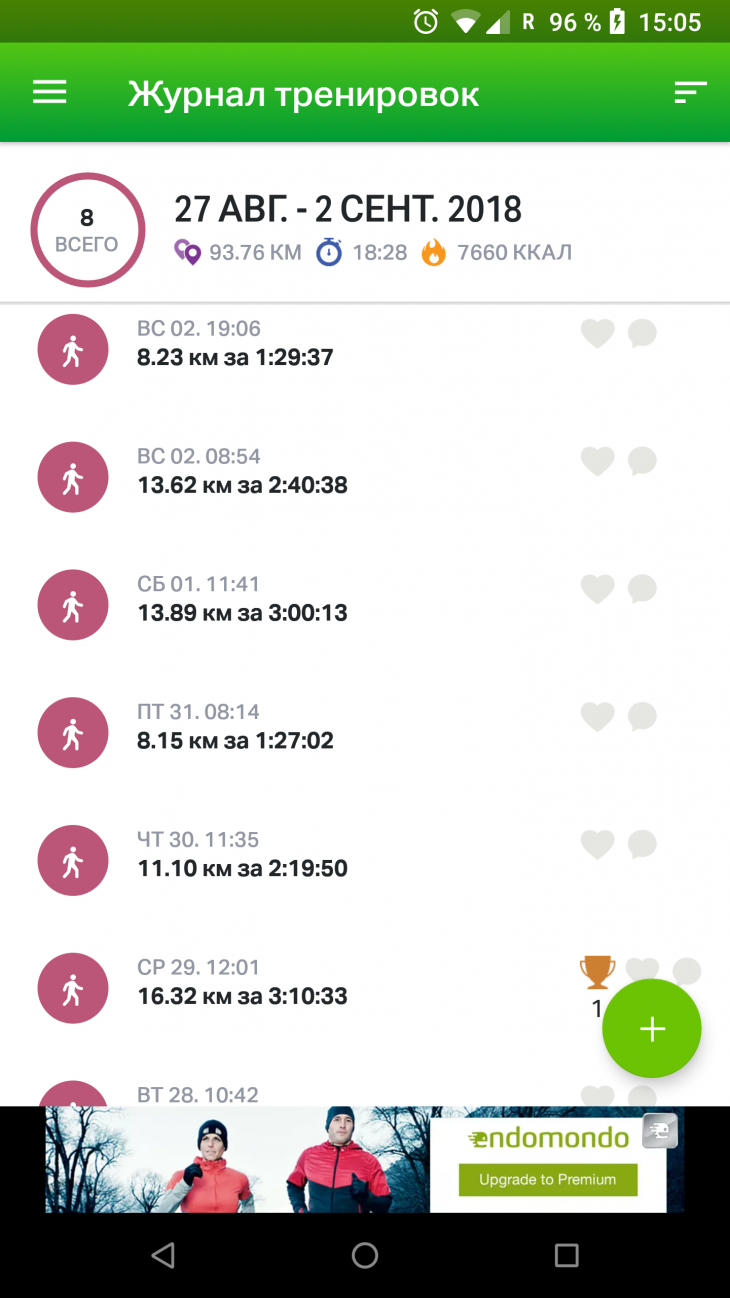Add a new workout with plus button
The height and width of the screenshot is (1298, 730).
(x=651, y=1028)
